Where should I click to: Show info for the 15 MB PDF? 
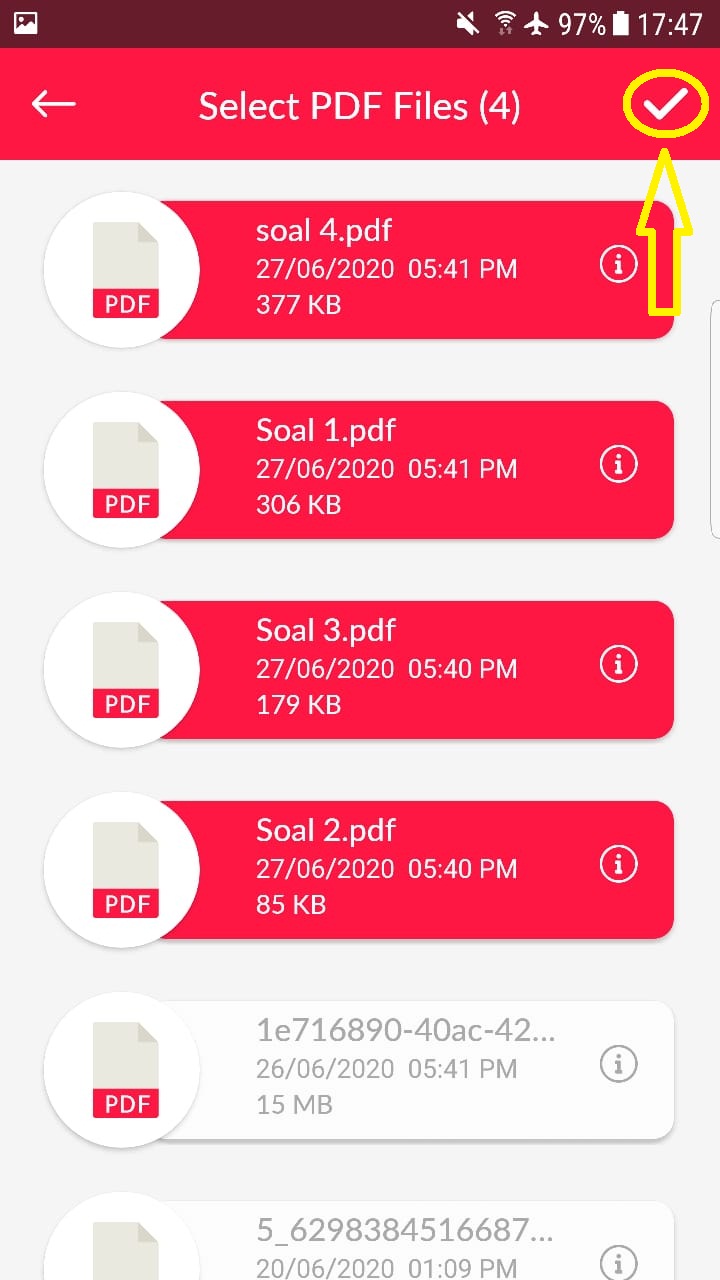pyautogui.click(x=618, y=1065)
